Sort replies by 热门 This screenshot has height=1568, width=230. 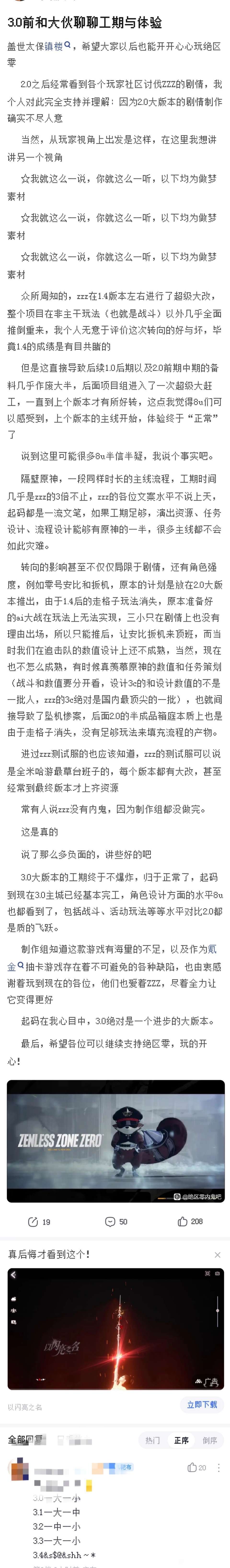[153, 1440]
